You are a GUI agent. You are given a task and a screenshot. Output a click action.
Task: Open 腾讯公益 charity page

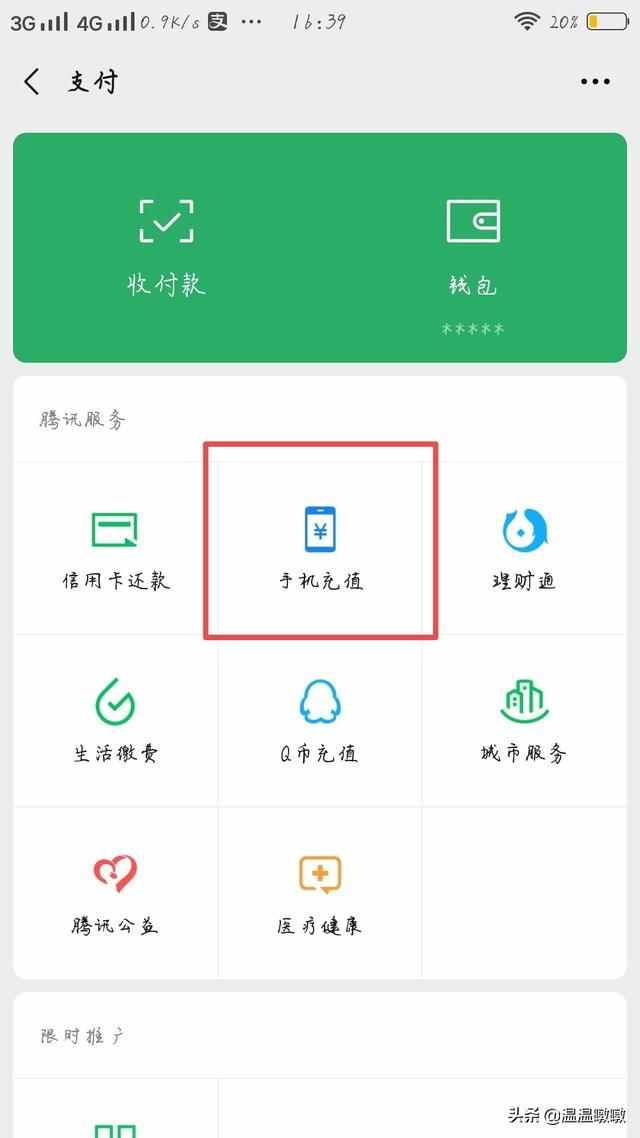tap(115, 893)
